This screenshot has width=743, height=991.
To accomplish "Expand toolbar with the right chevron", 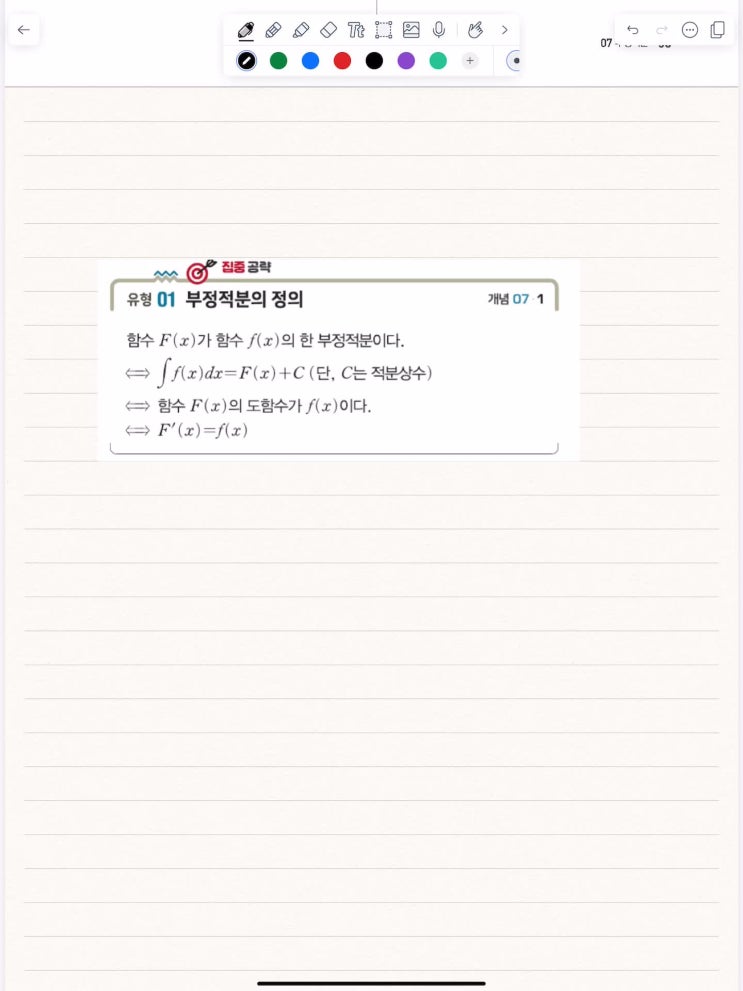I will [x=505, y=30].
